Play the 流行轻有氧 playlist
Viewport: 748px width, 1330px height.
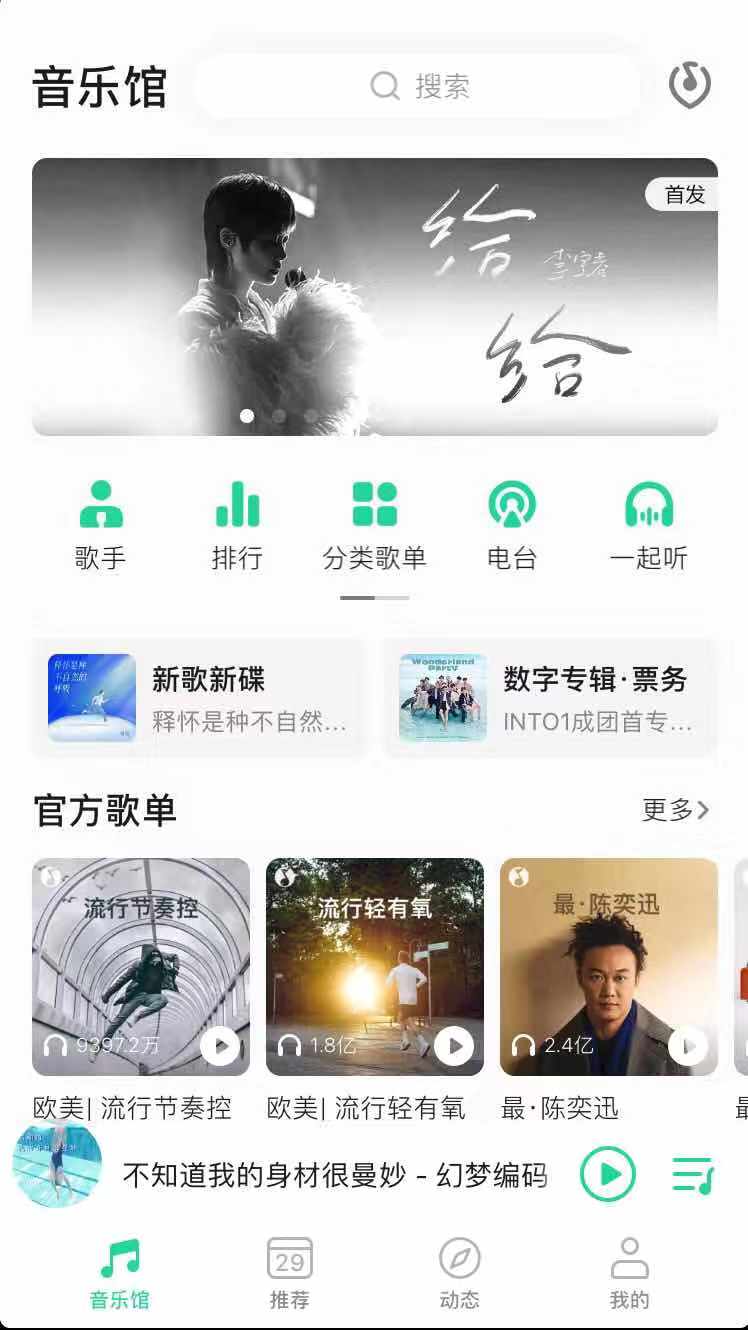click(454, 1046)
